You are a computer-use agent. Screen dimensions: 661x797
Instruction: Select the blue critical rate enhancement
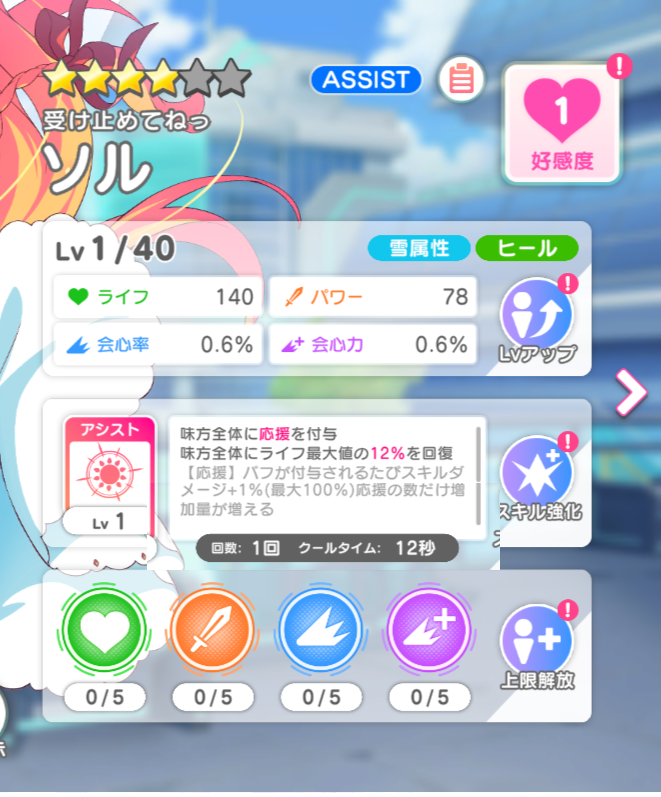click(x=322, y=631)
